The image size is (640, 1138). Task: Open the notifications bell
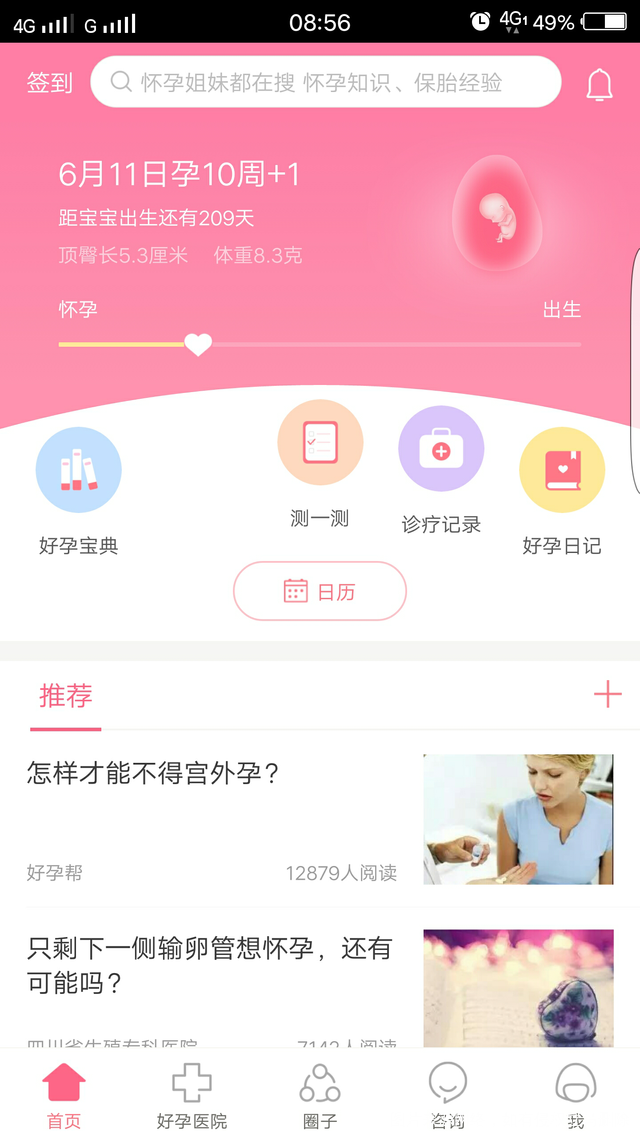599,86
